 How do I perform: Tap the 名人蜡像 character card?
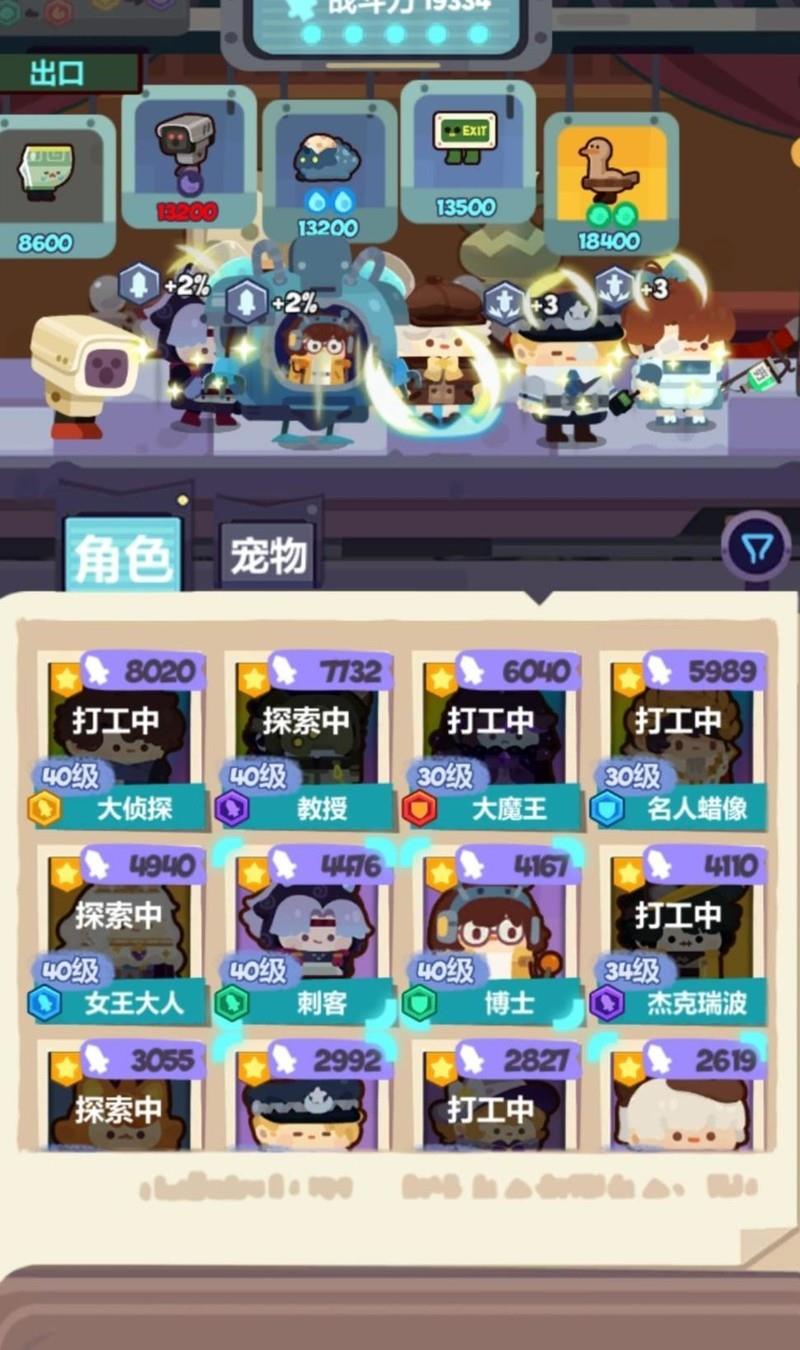pyautogui.click(x=681, y=740)
